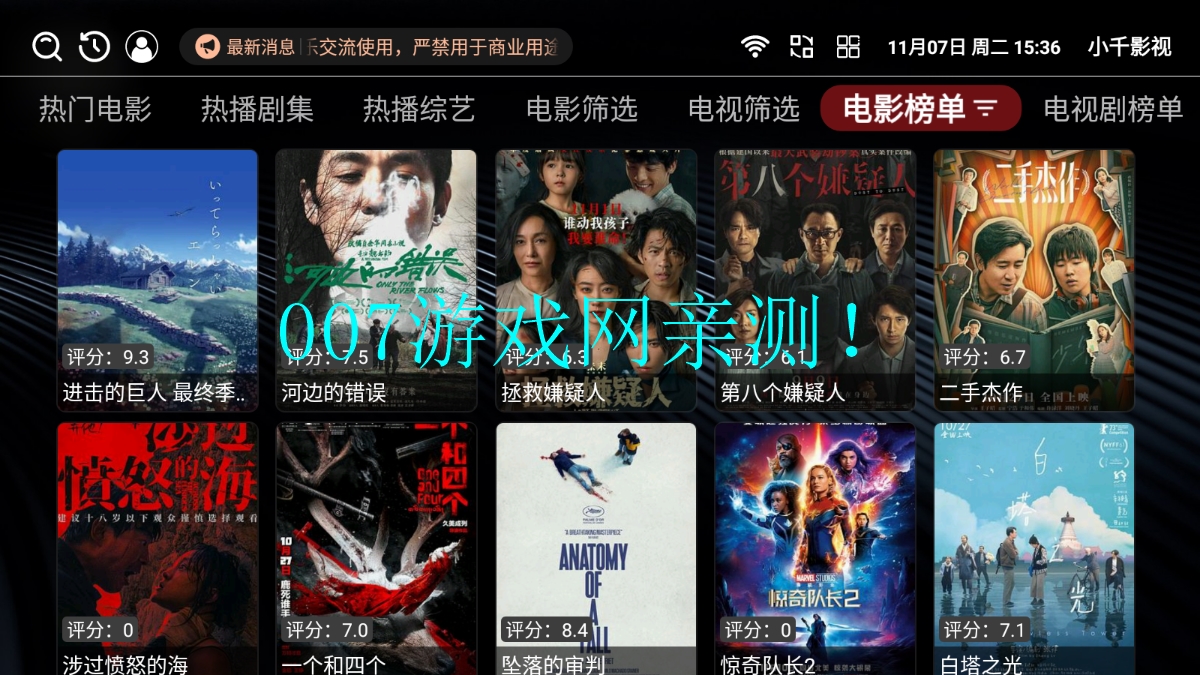
Task: Switch to the 电视剧榜单 tab
Action: click(1113, 108)
